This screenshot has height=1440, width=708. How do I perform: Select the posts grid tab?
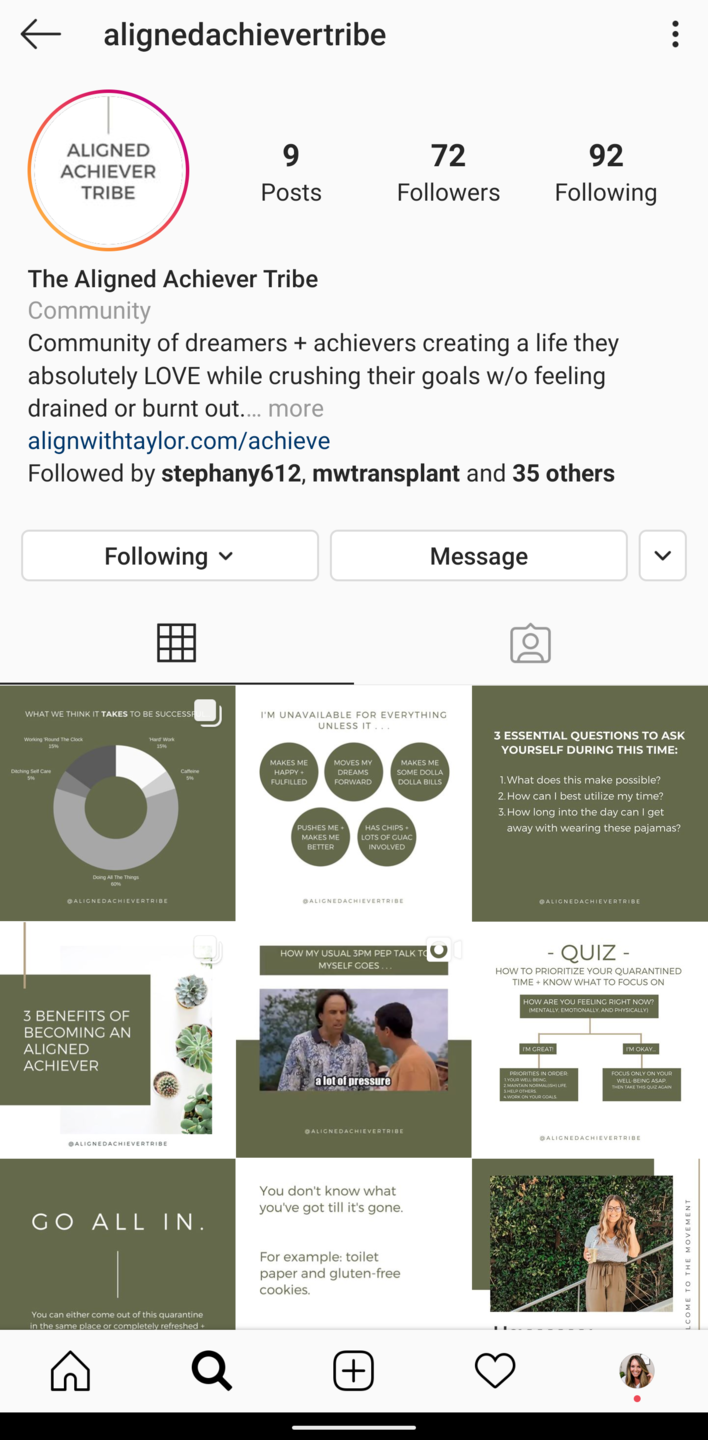click(176, 643)
